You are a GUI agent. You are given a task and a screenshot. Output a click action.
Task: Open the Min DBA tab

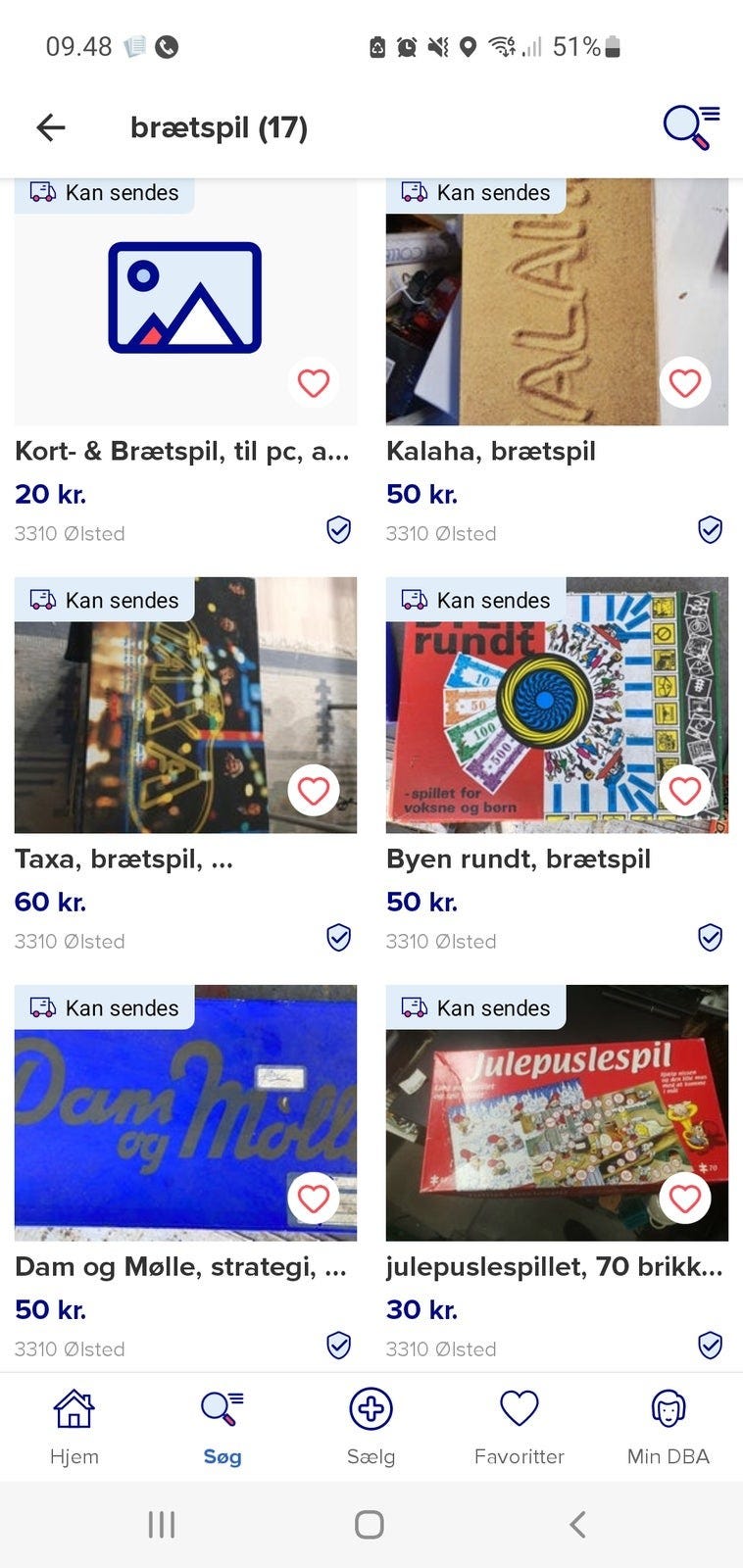pos(668,1427)
